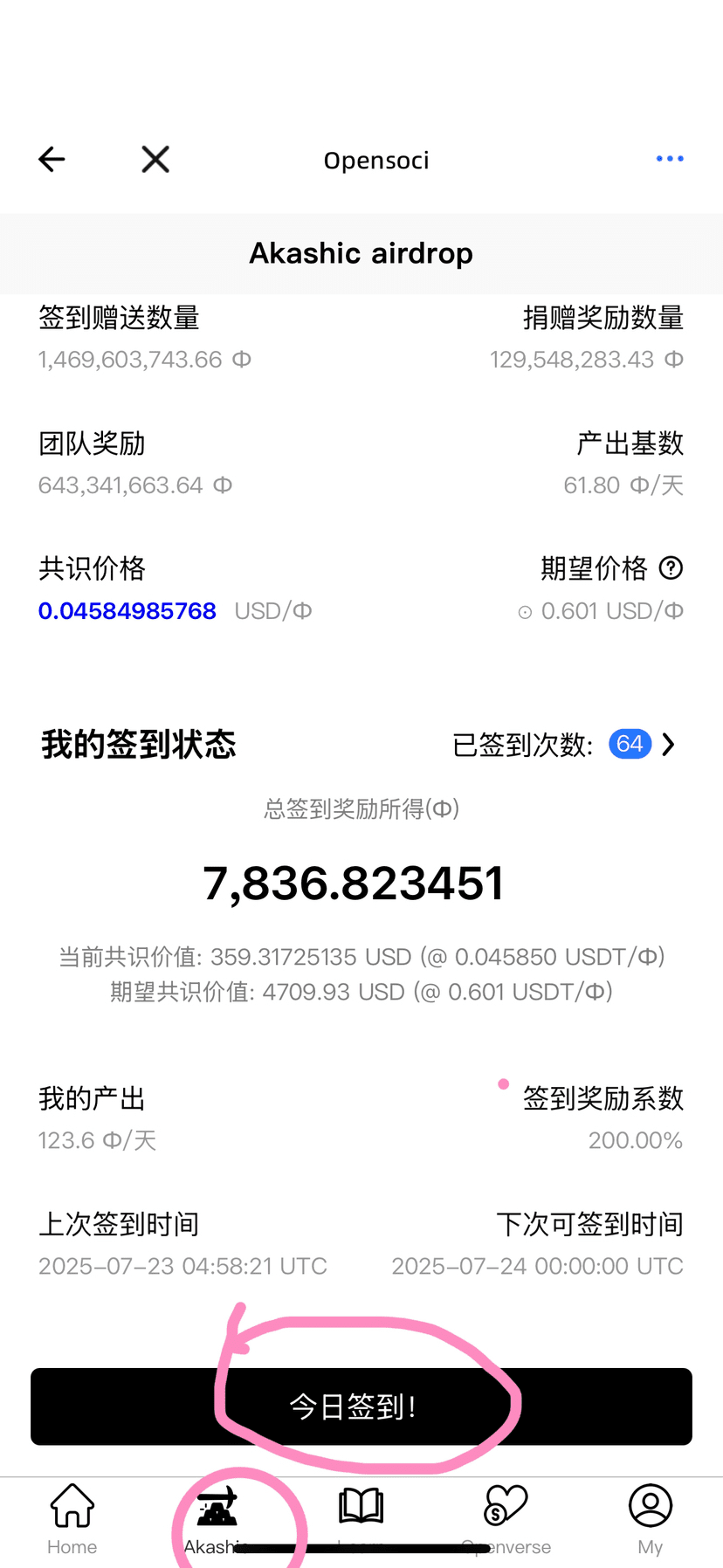Close the Opensoci page with X
Screen dimensions: 723x1568
pyautogui.click(x=155, y=159)
